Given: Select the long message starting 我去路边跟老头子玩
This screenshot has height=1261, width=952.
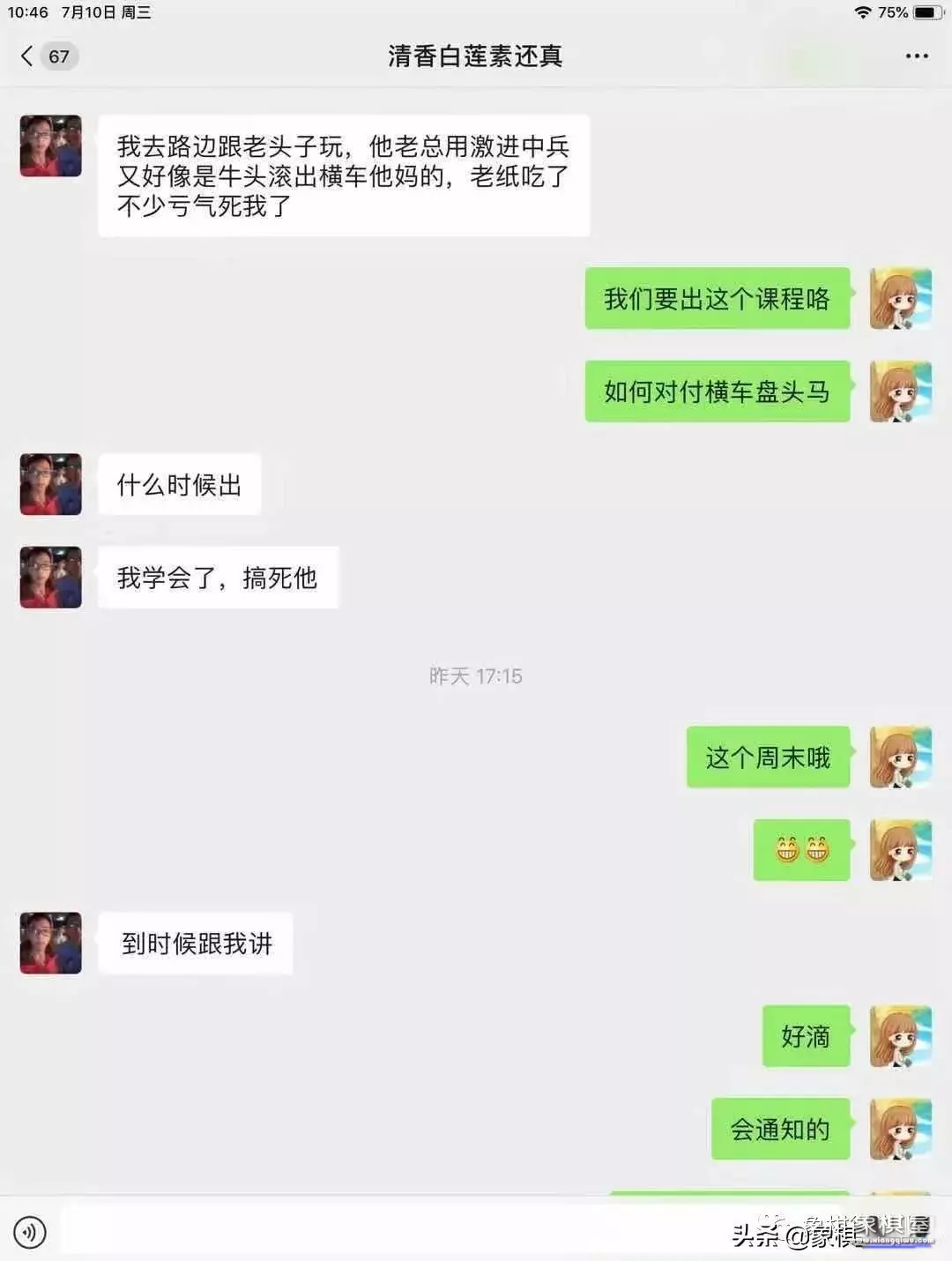Looking at the screenshot, I should 344,175.
